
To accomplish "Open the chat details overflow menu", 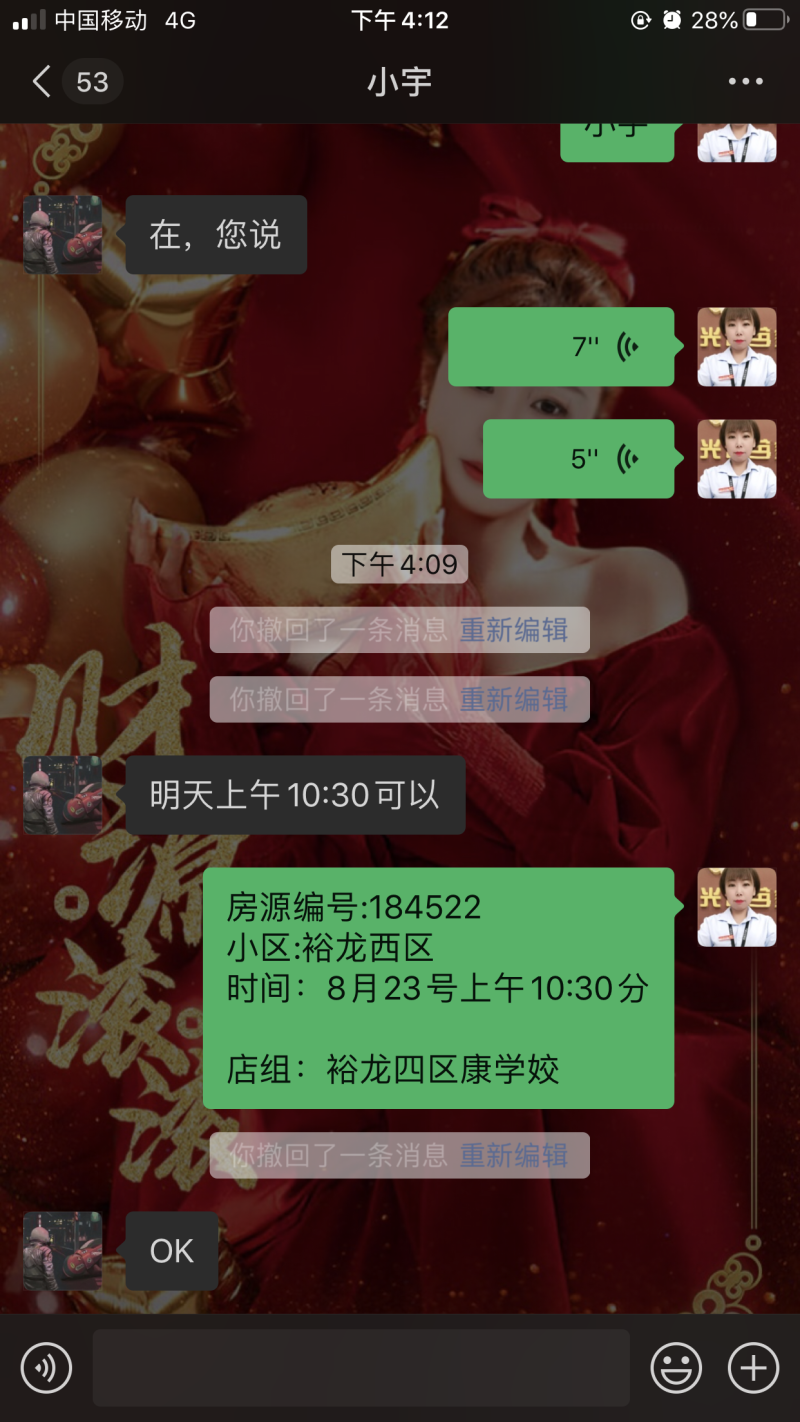I will [745, 81].
